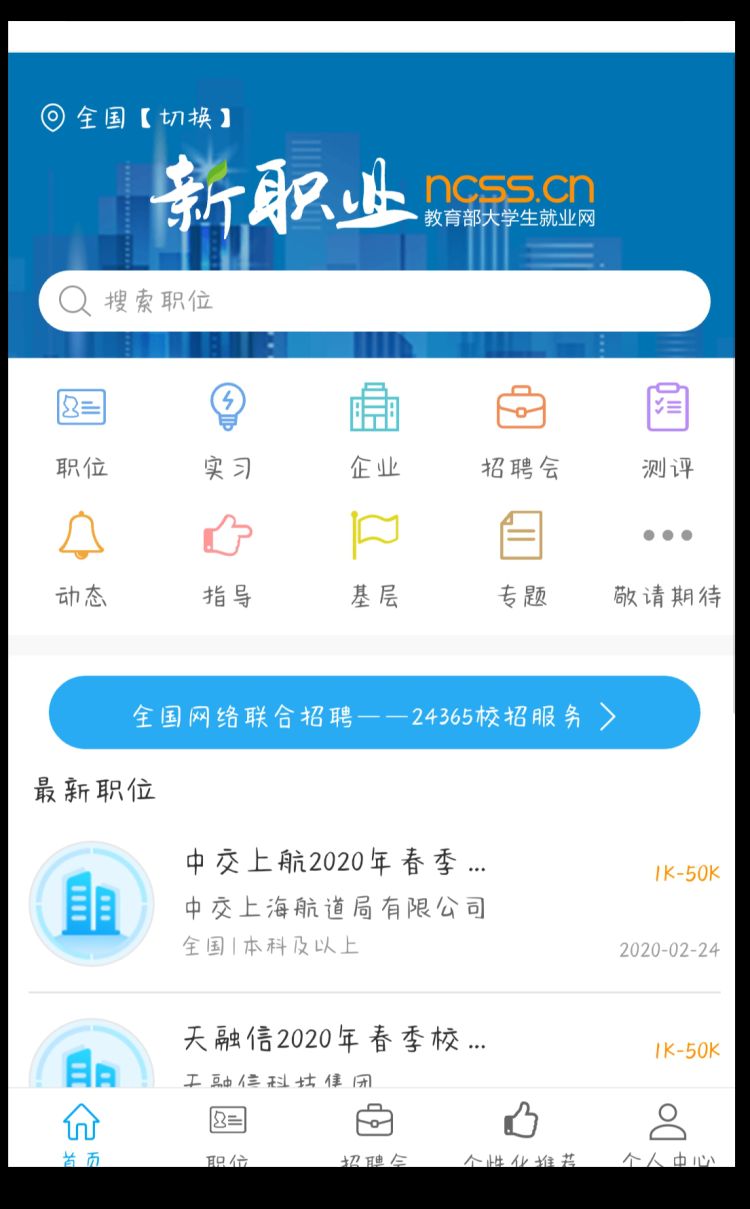750x1209 pixels.
Task: Open the 实习 internship section
Action: (x=228, y=431)
